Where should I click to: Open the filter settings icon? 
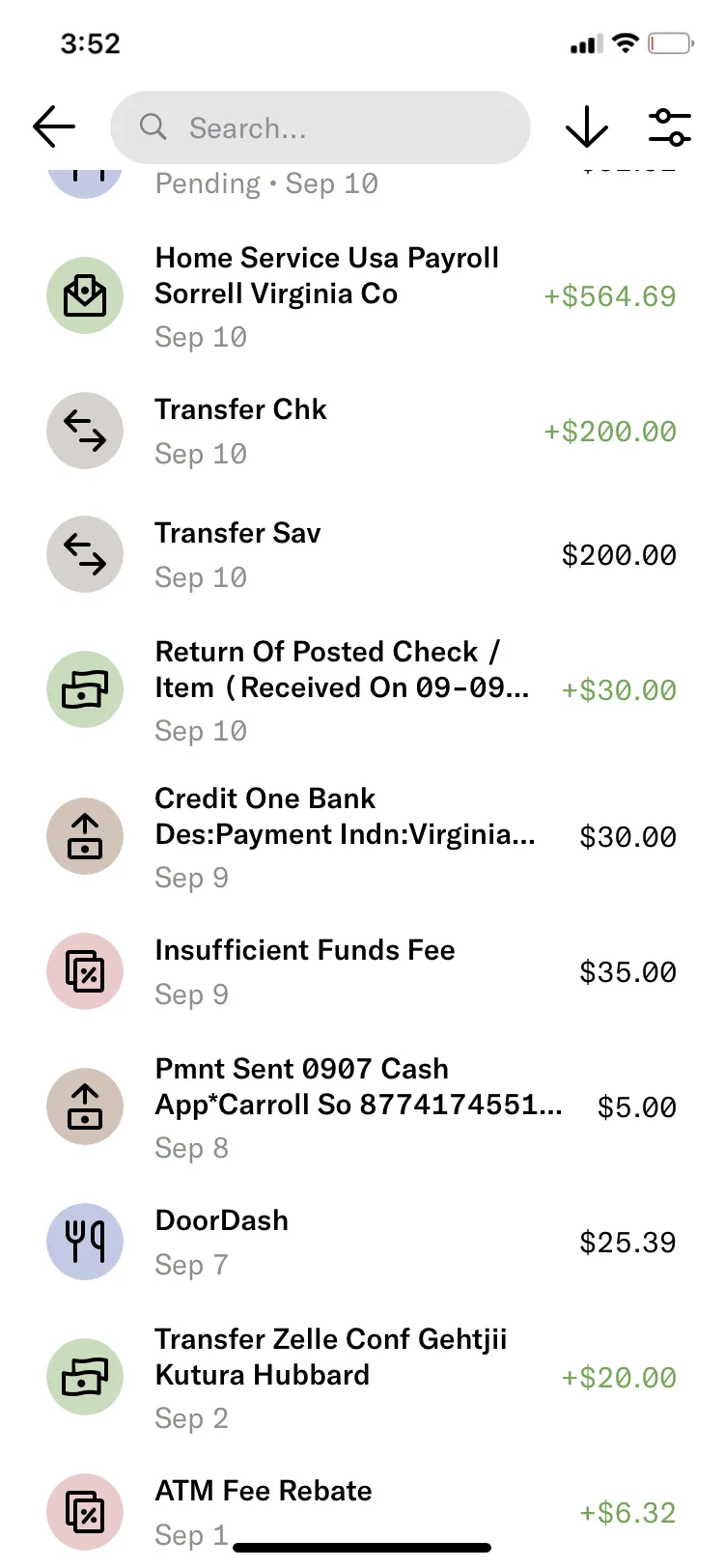[x=669, y=126]
